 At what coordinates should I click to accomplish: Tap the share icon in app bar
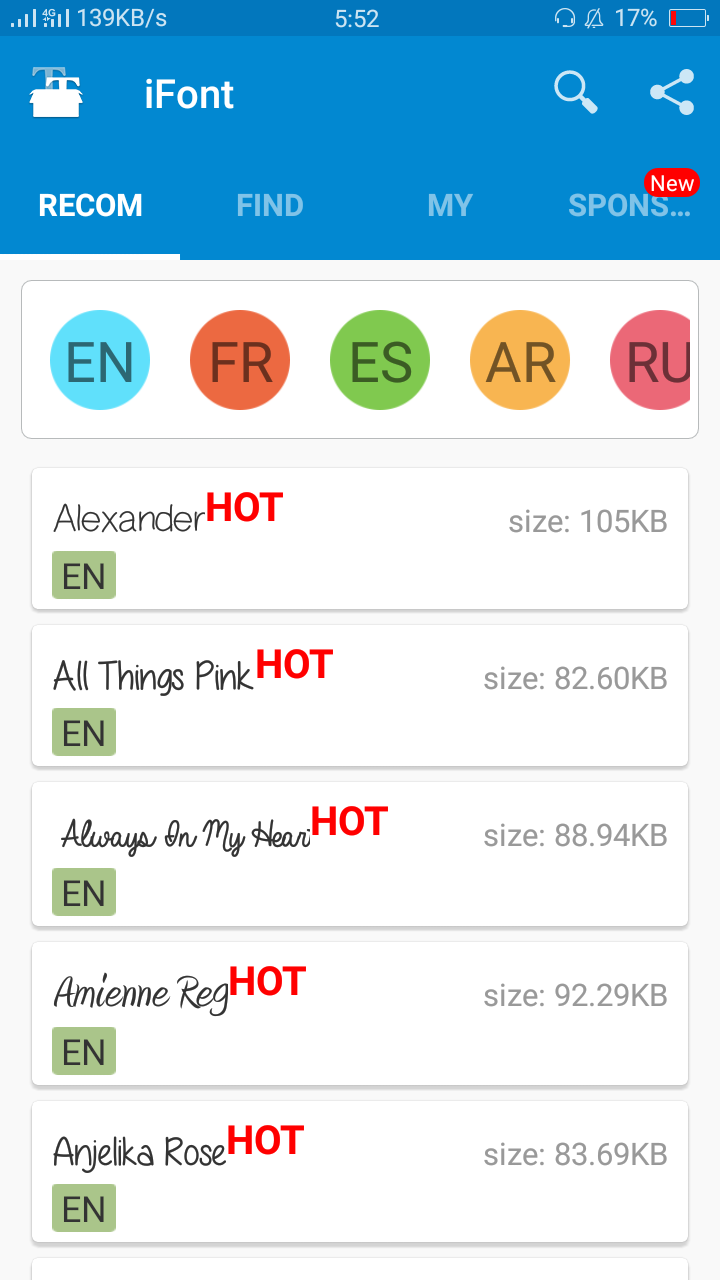(672, 93)
